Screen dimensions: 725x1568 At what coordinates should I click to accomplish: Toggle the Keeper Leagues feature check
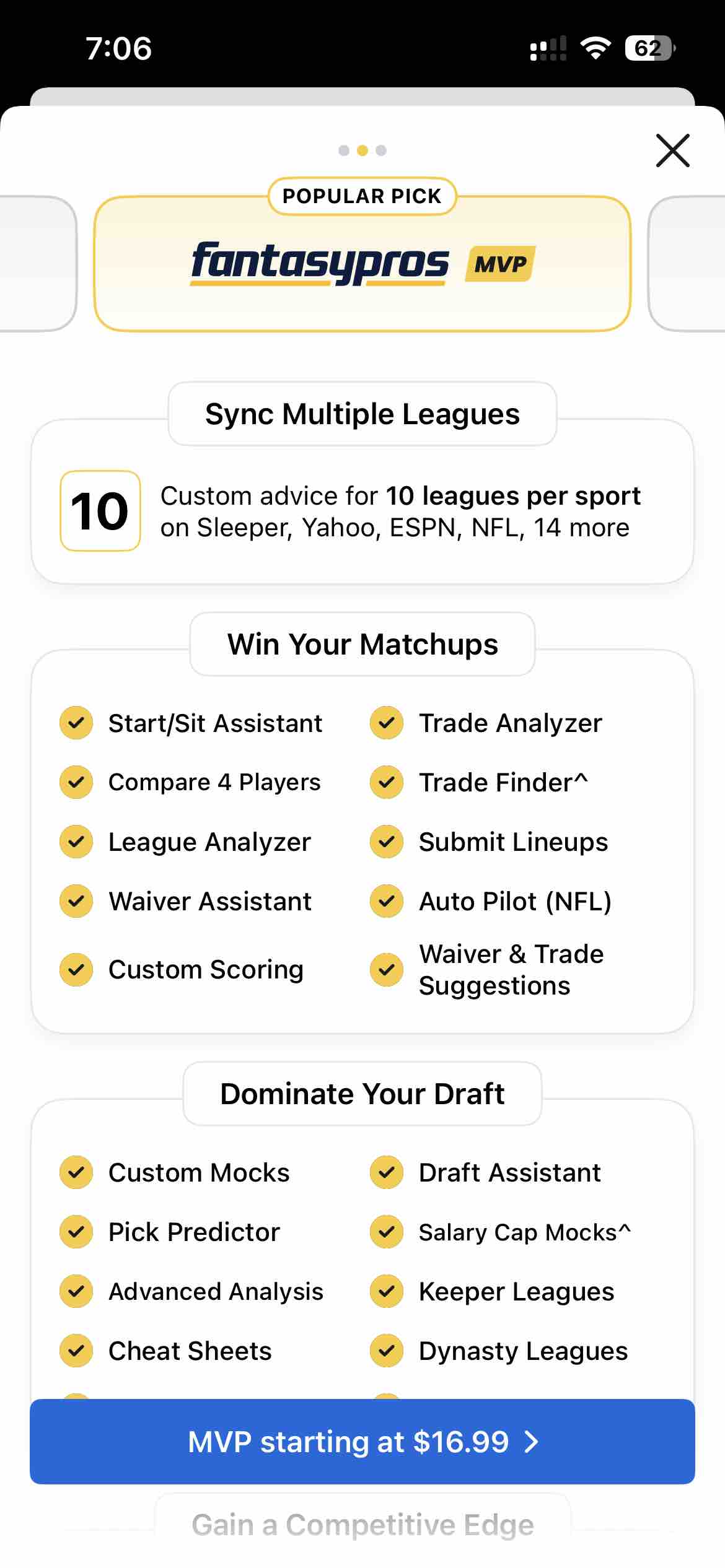(386, 1291)
